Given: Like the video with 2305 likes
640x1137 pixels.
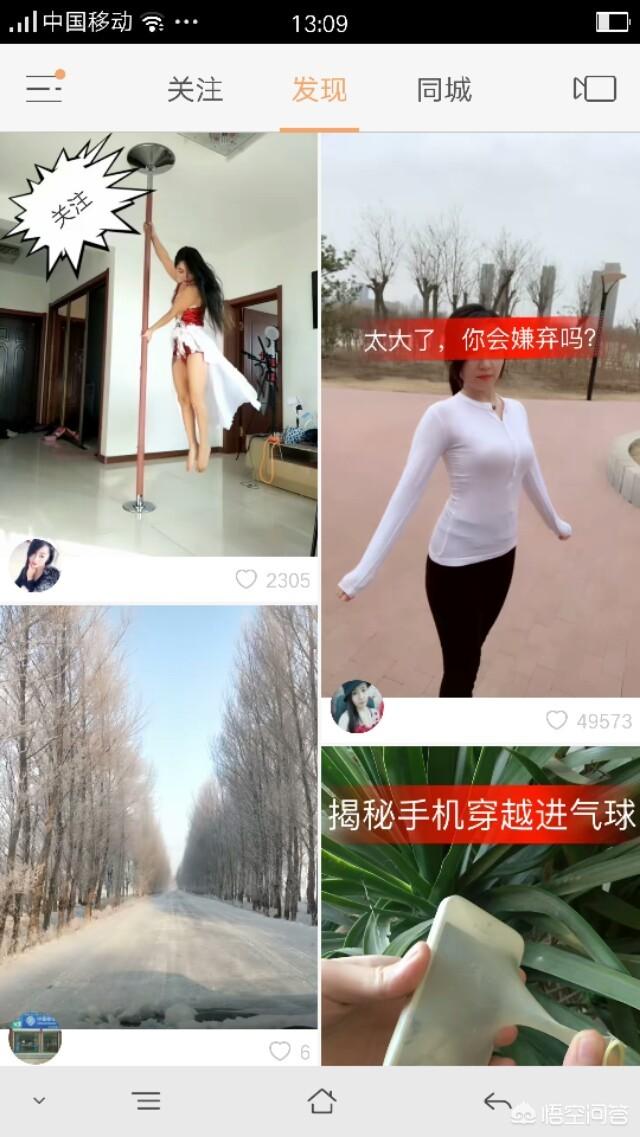Looking at the screenshot, I should (x=246, y=579).
